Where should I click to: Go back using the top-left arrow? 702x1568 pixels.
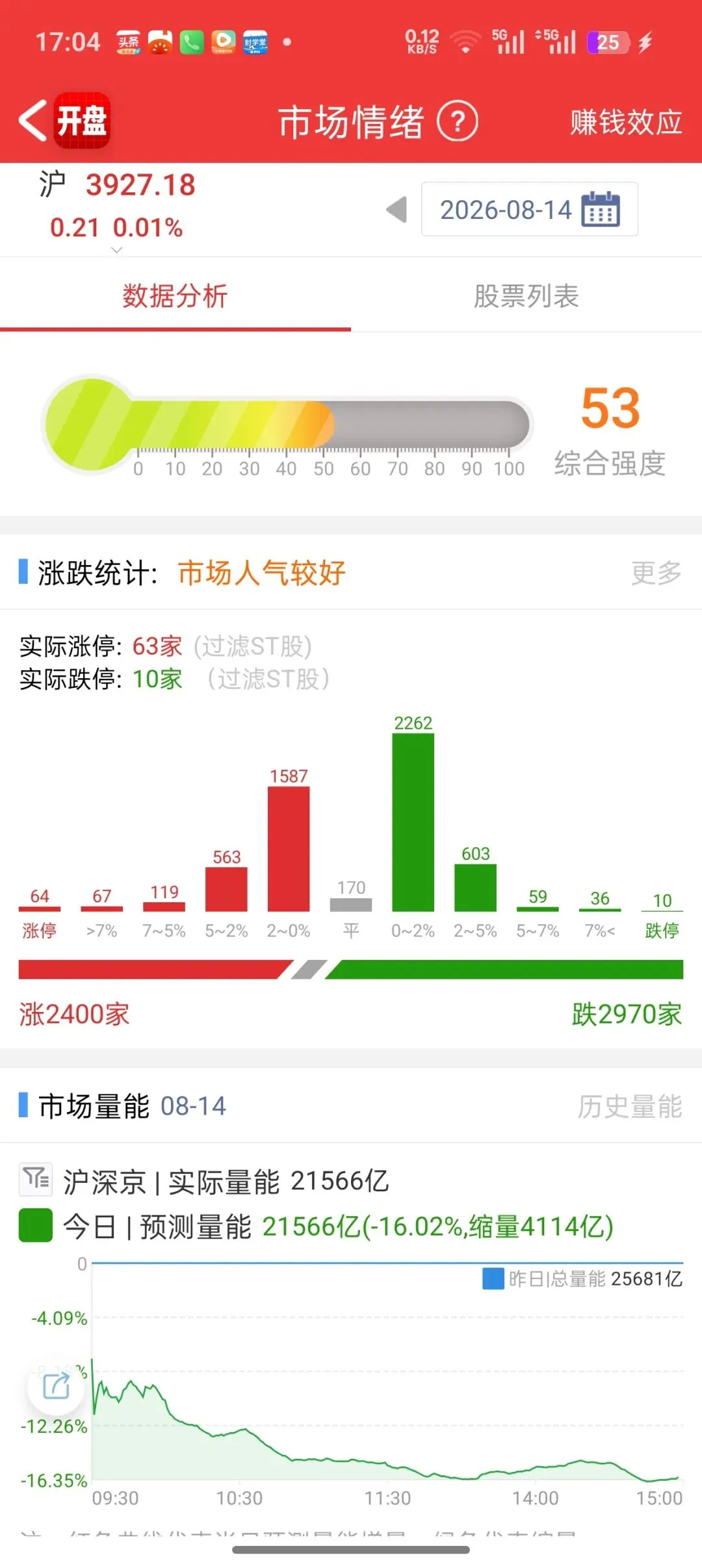tap(32, 120)
